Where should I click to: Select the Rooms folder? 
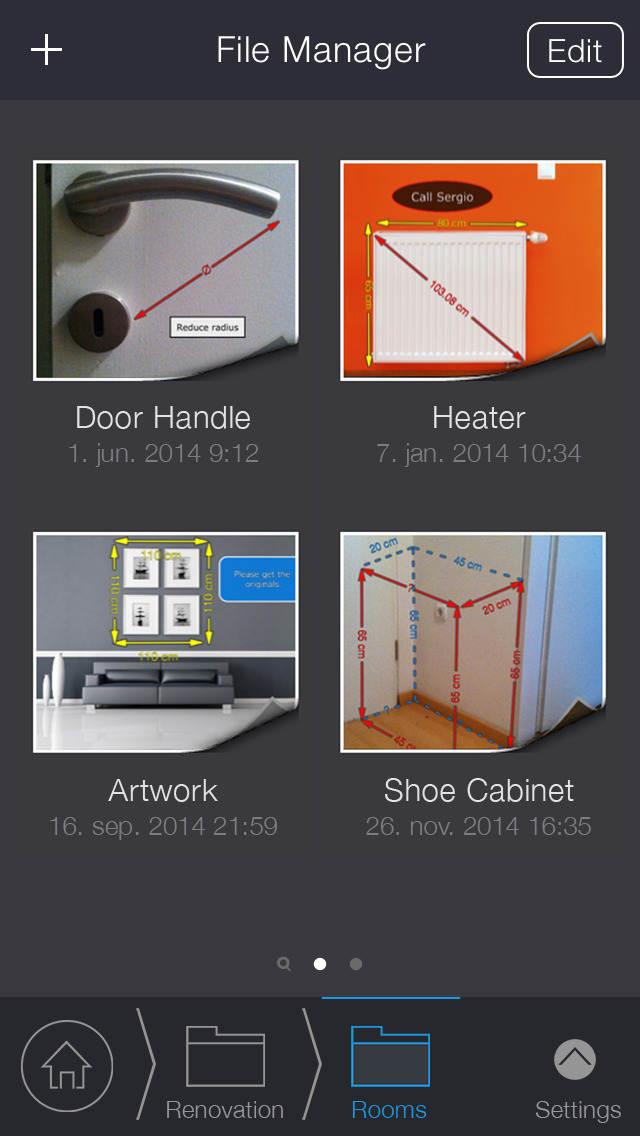click(389, 1072)
